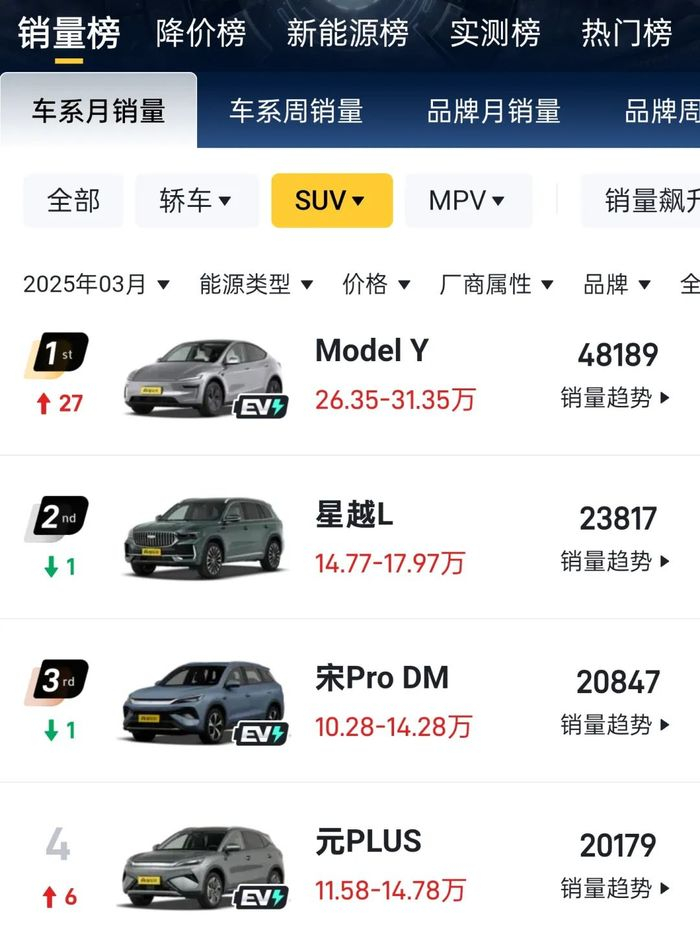The image size is (700, 935).
Task: Open the Model Y car entry
Action: [371, 351]
